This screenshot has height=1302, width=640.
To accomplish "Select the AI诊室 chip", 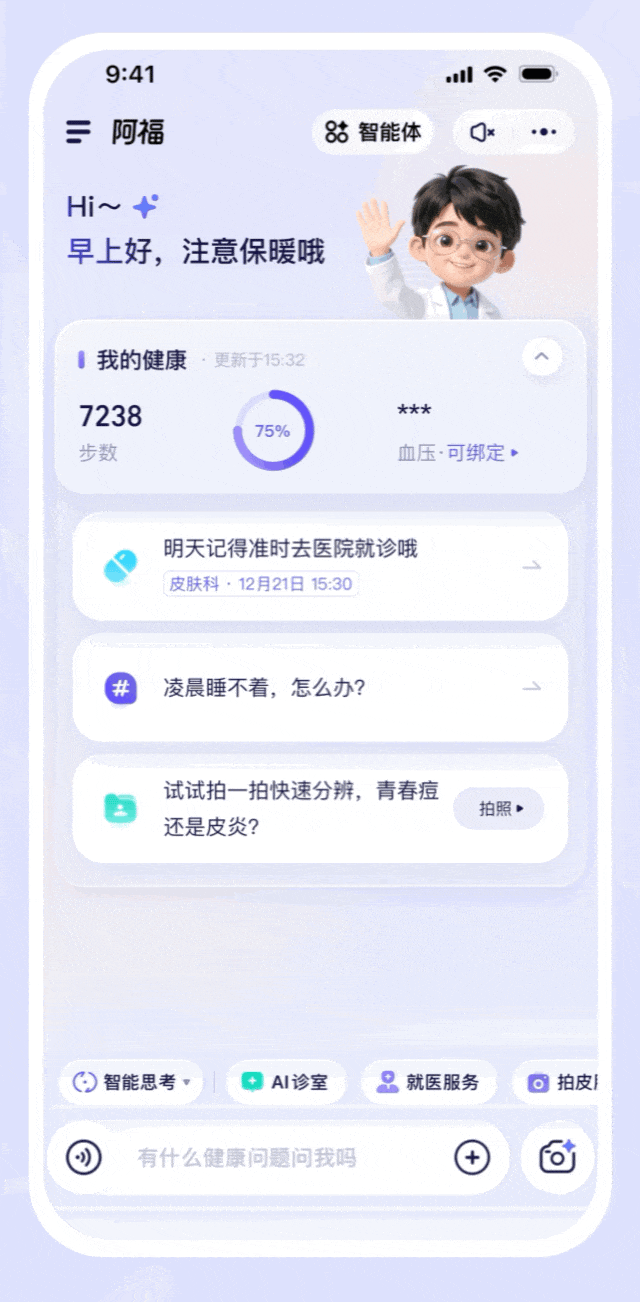I will (x=286, y=1082).
